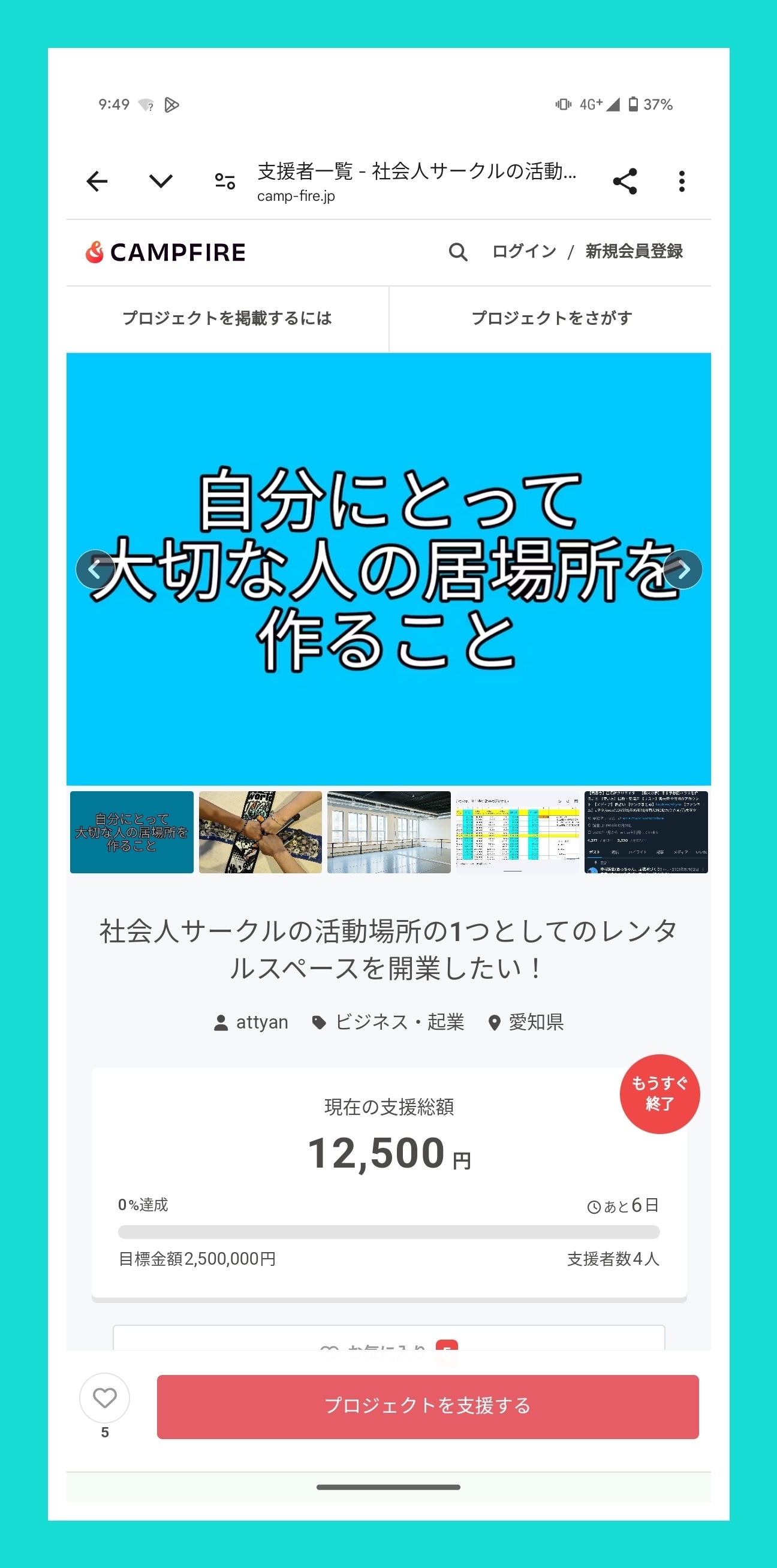Tap プロジェクトを支援する button

pos(427,1407)
